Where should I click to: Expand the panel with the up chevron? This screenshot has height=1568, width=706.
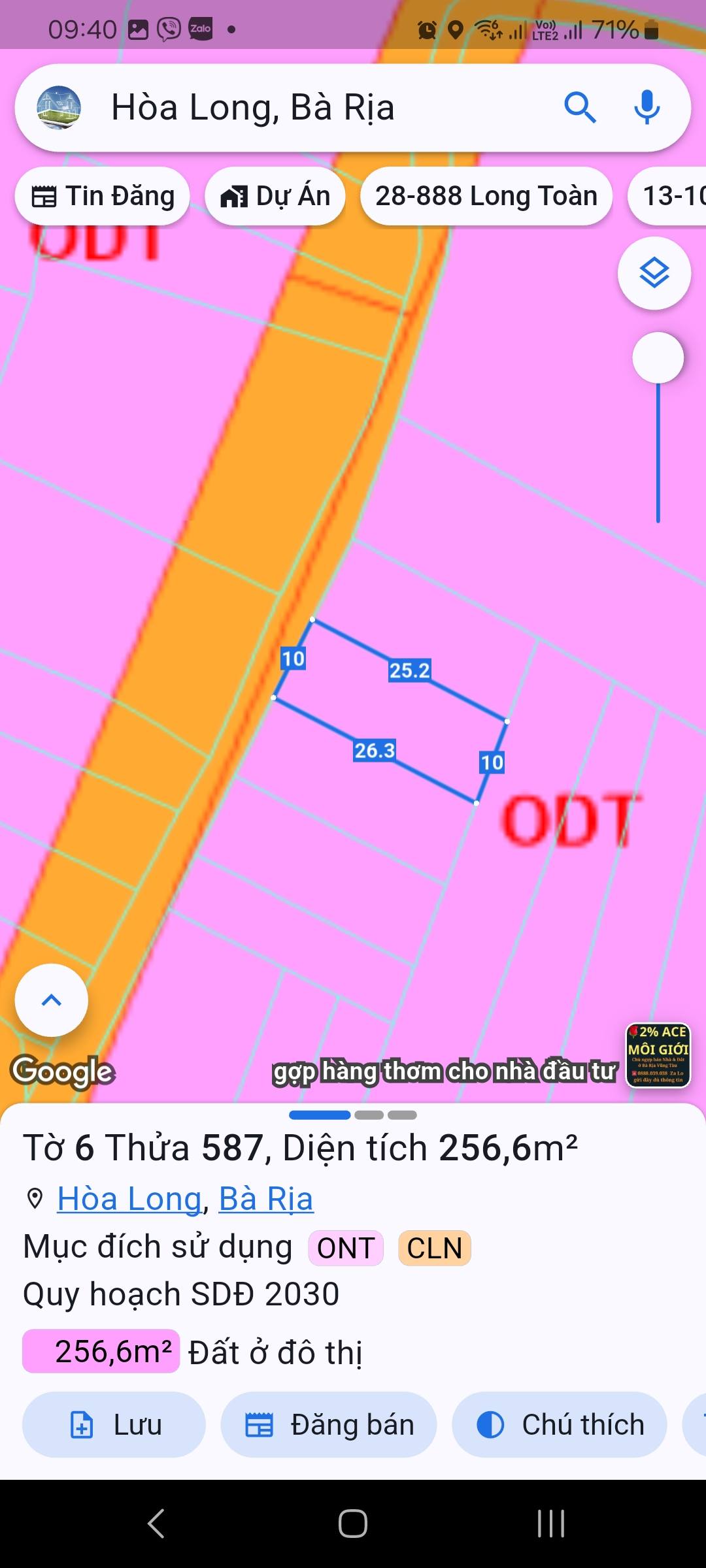(x=52, y=1000)
